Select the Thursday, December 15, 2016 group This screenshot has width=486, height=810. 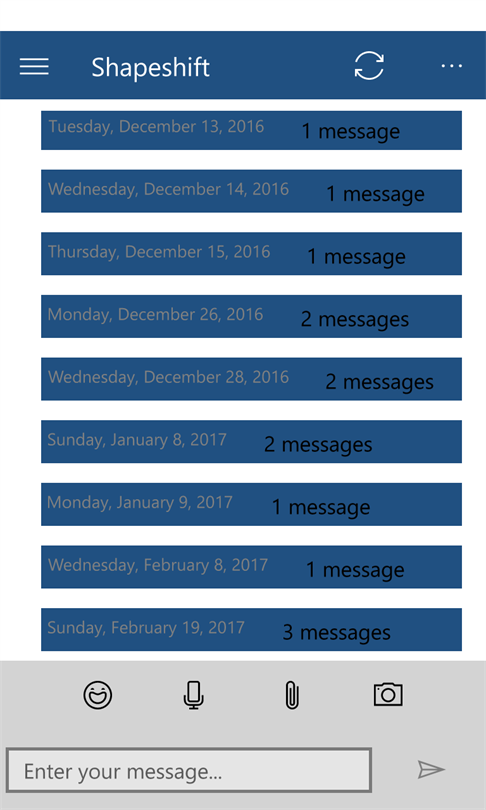click(252, 254)
